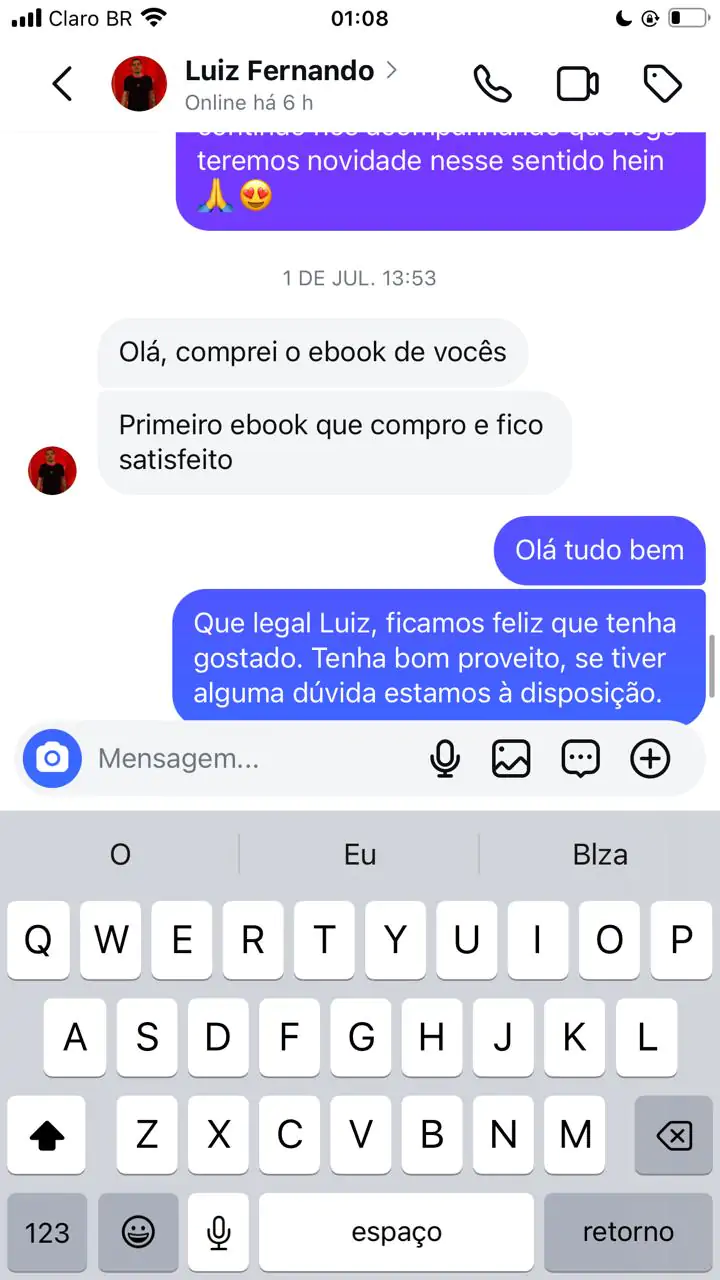
Task: Select the Eu keyboard suggestion
Action: click(360, 855)
